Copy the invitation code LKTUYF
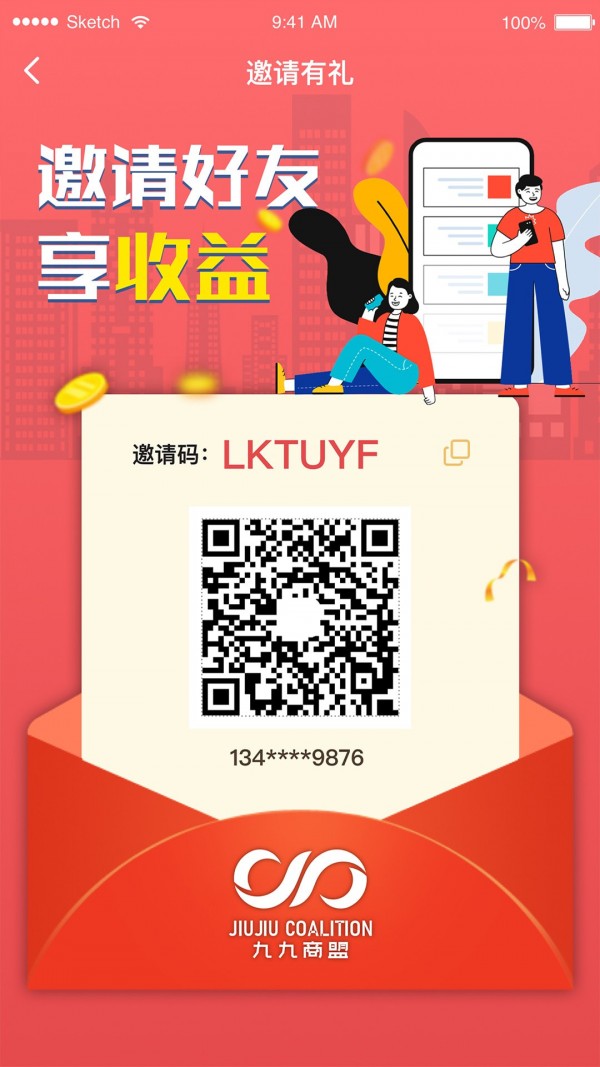Viewport: 600px width, 1067px height. coord(456,453)
